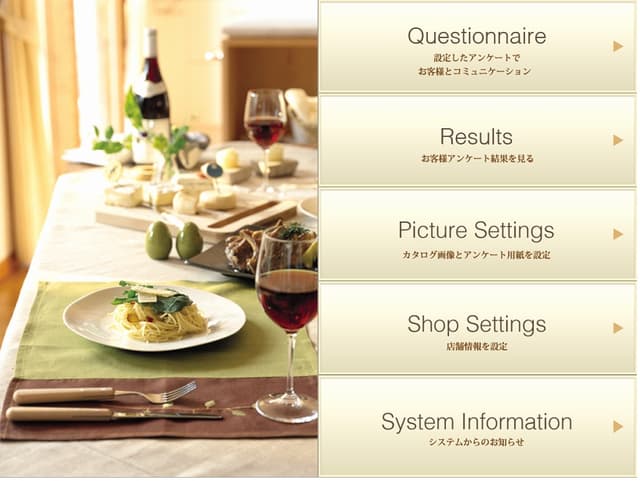The height and width of the screenshot is (481, 640).
Task: Open the Questionnaire menu
Action: [477, 47]
